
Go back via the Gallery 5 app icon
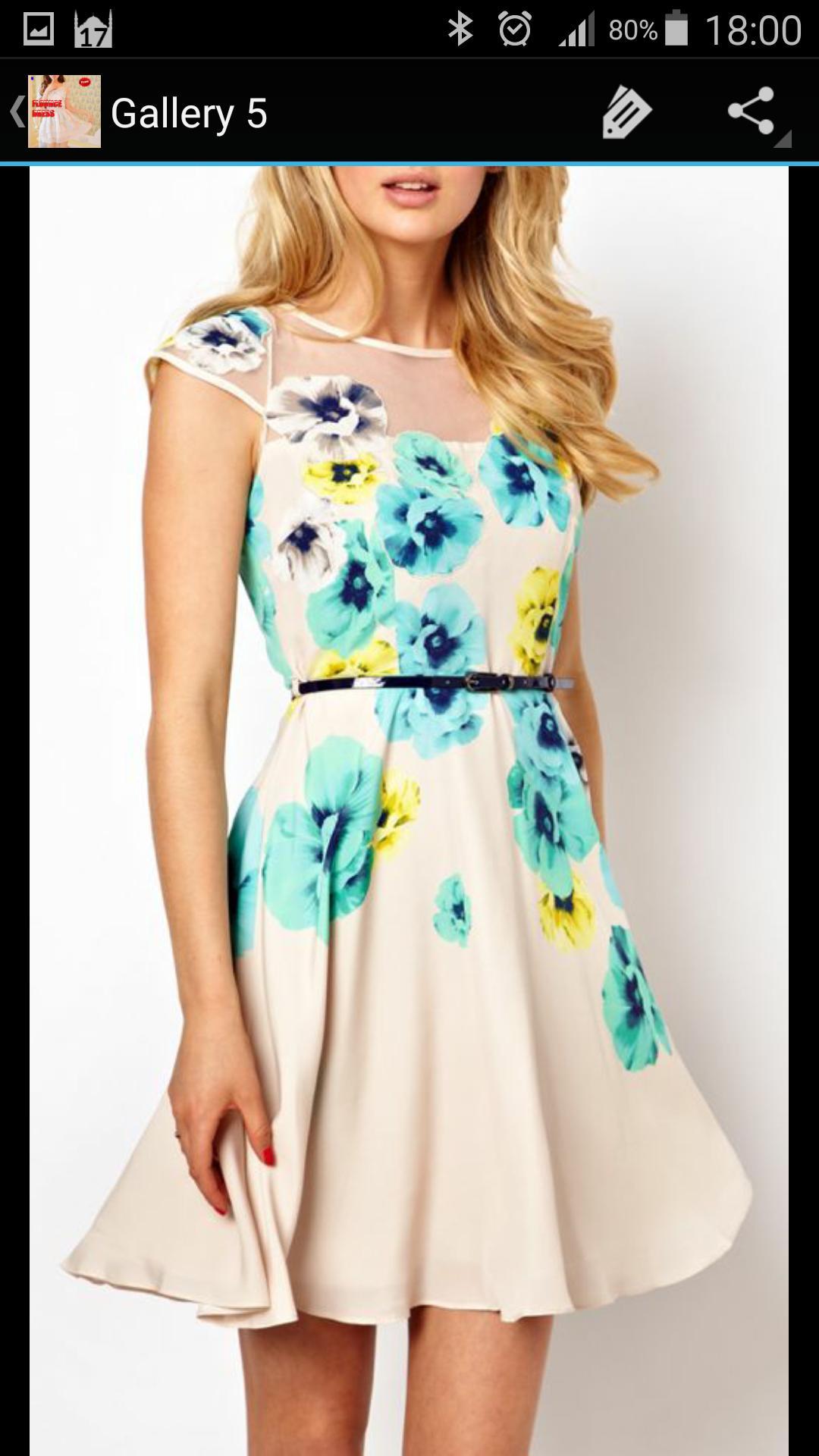[64, 111]
